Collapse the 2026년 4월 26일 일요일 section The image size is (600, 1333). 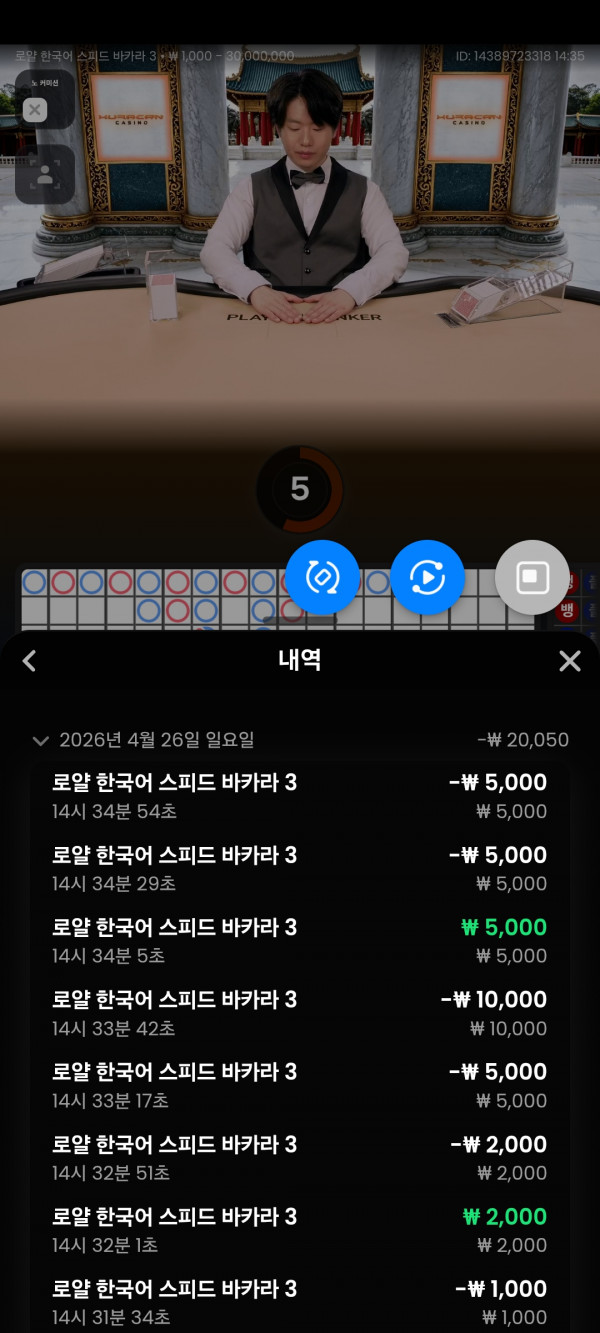(x=41, y=740)
